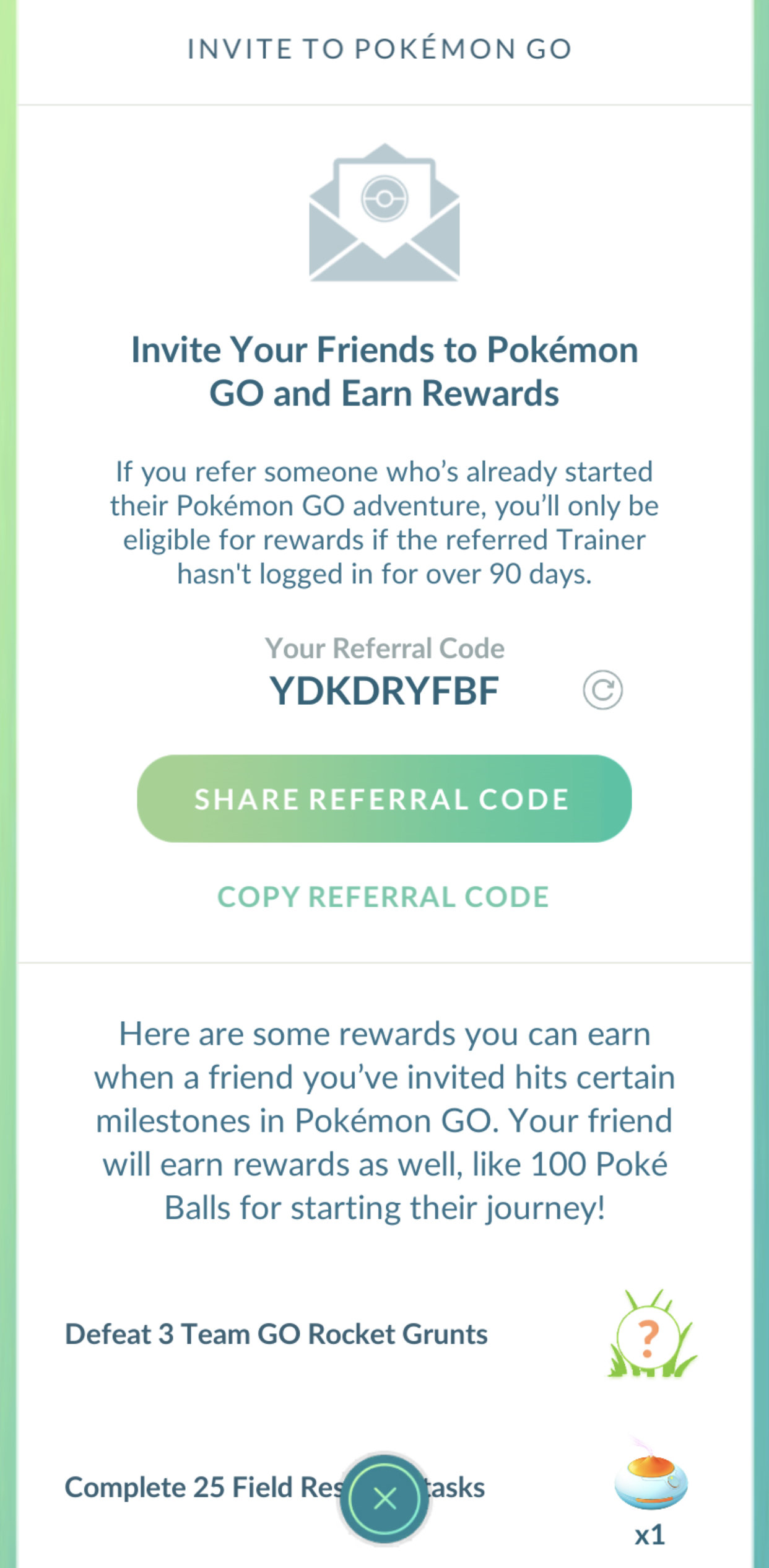Close the invite screen
769x1568 pixels.
(384, 1499)
